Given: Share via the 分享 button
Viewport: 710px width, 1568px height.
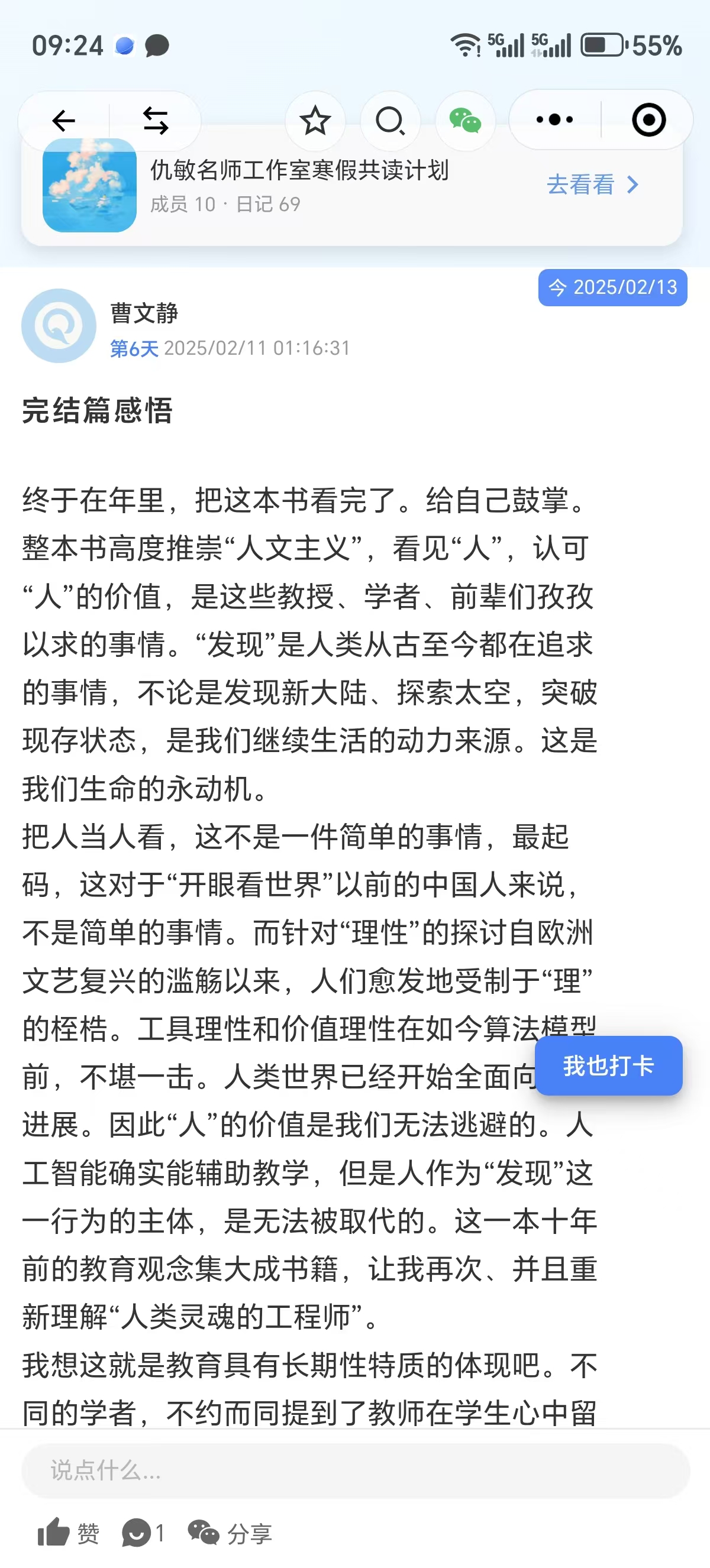Looking at the screenshot, I should (230, 1533).
